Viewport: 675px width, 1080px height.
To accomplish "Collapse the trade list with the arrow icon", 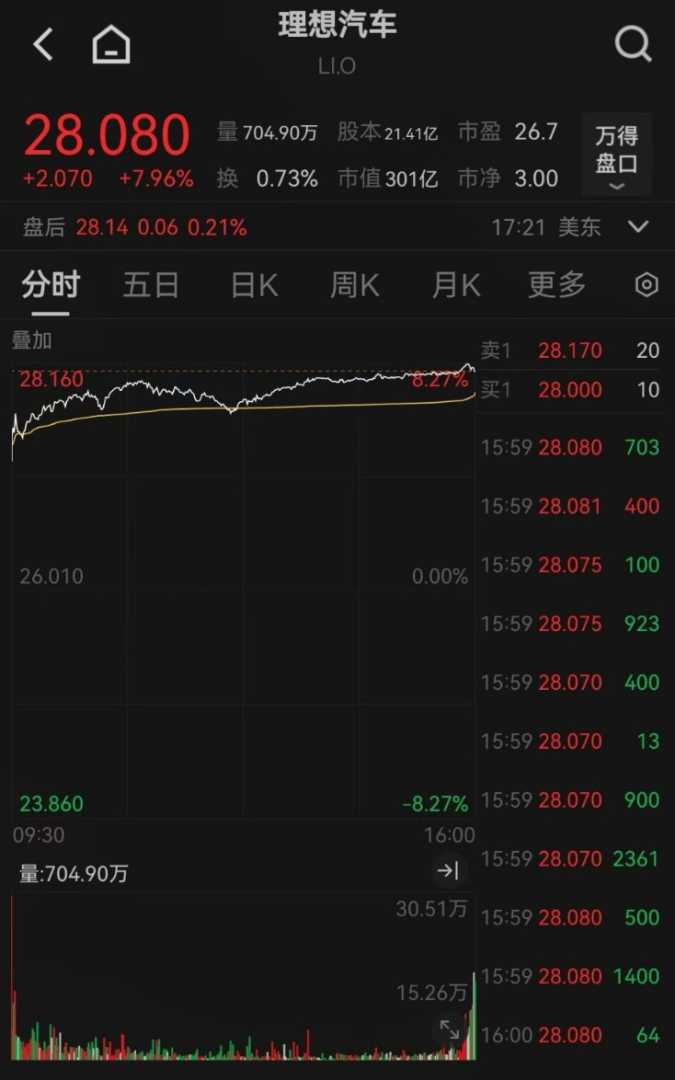I will coord(448,872).
